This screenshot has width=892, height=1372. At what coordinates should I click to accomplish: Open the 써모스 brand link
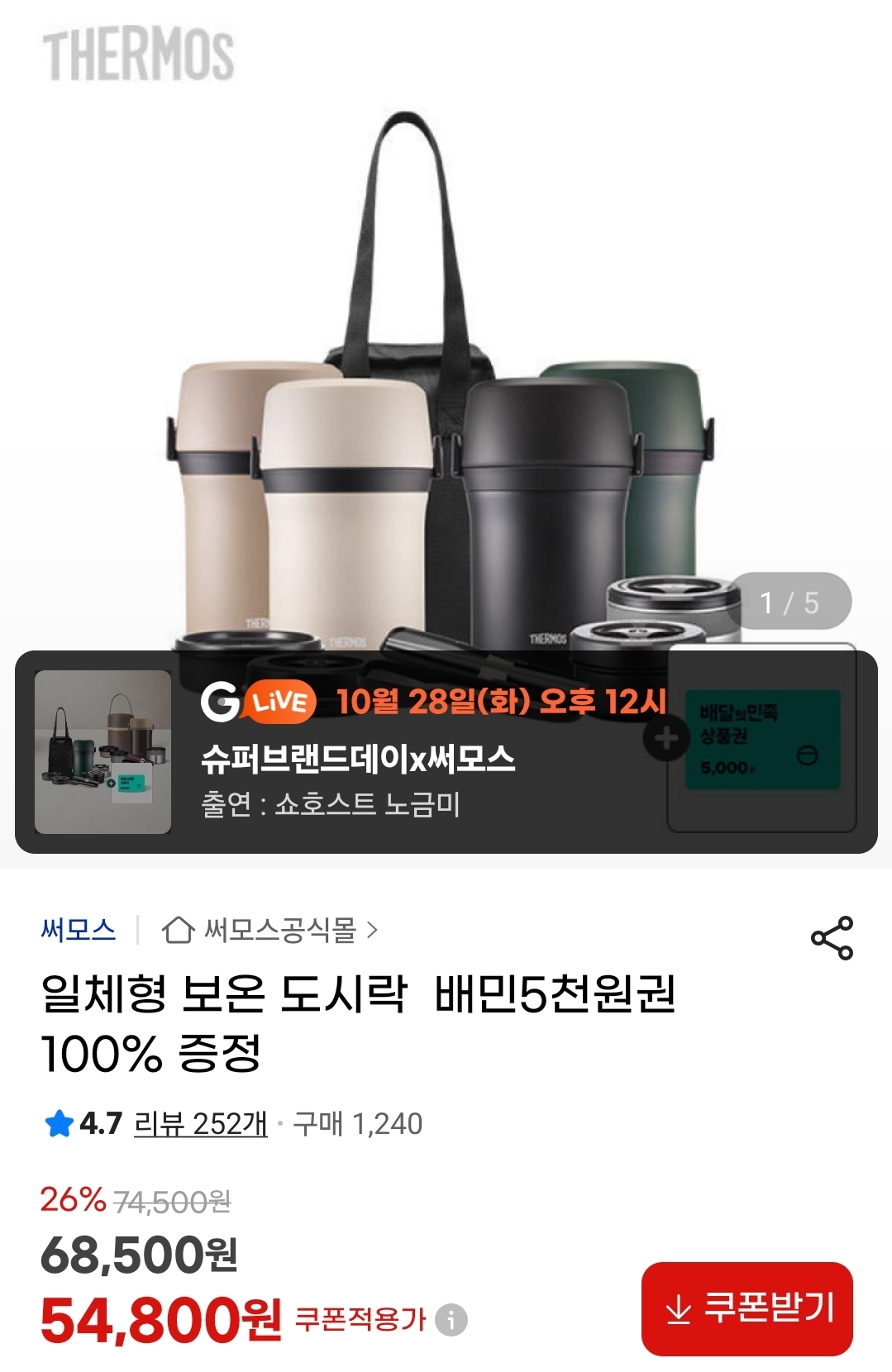coord(79,930)
